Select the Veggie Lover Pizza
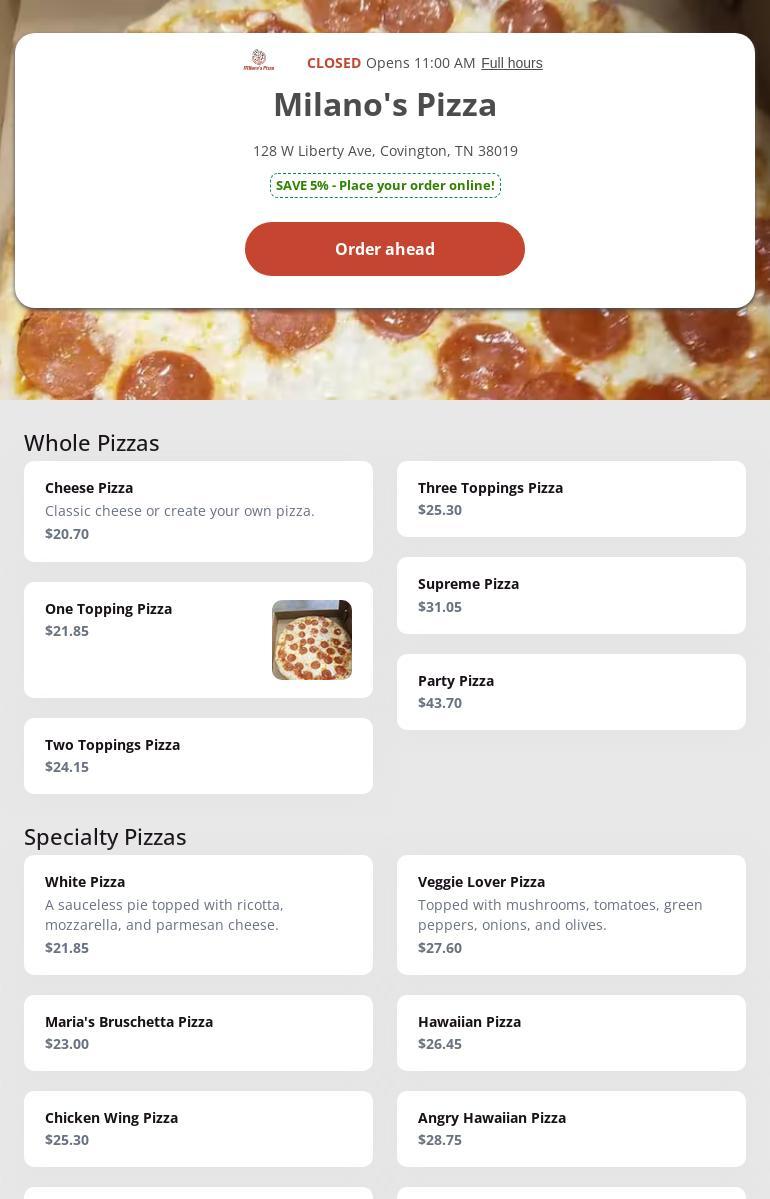 (571, 914)
